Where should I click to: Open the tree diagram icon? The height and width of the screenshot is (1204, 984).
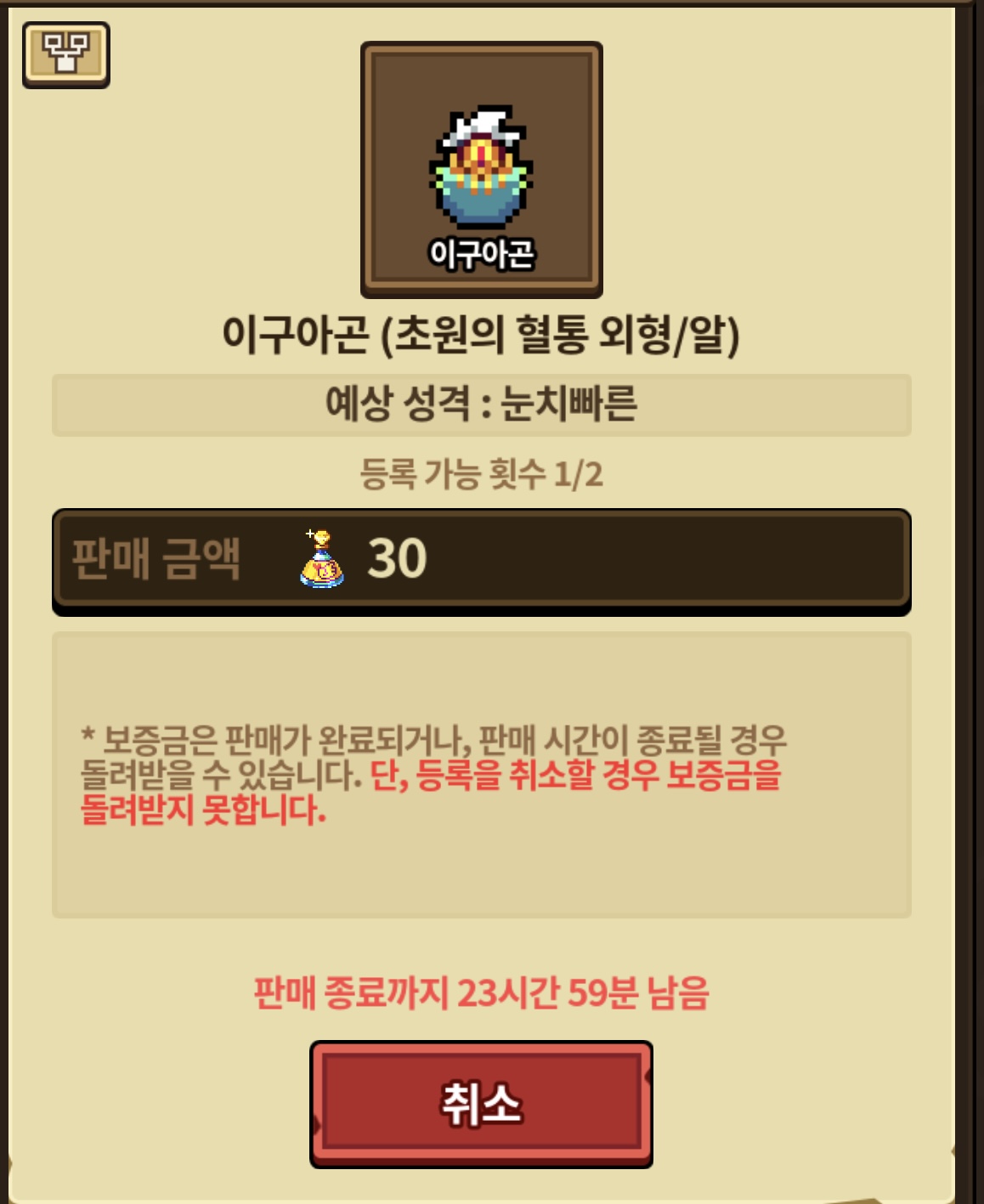[x=66, y=54]
